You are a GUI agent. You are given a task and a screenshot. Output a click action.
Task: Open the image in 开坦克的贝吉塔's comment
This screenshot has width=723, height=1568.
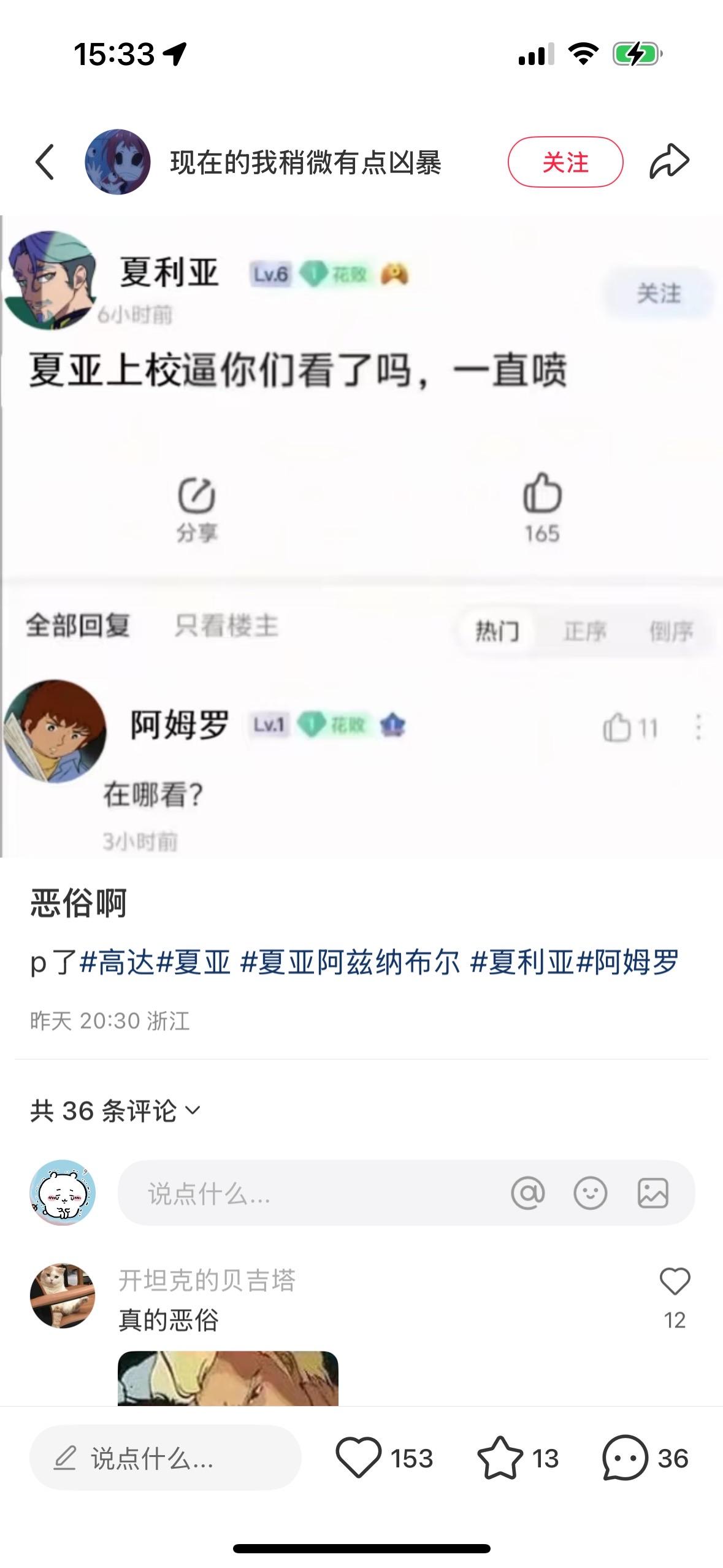coord(228,1378)
